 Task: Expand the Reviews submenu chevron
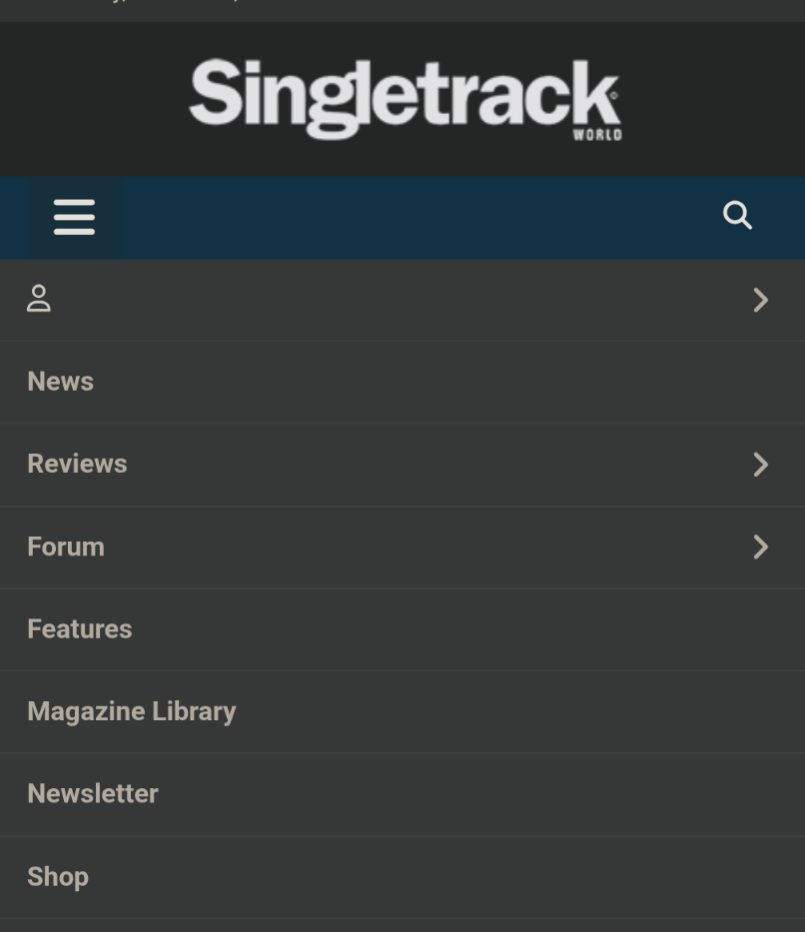pos(760,464)
